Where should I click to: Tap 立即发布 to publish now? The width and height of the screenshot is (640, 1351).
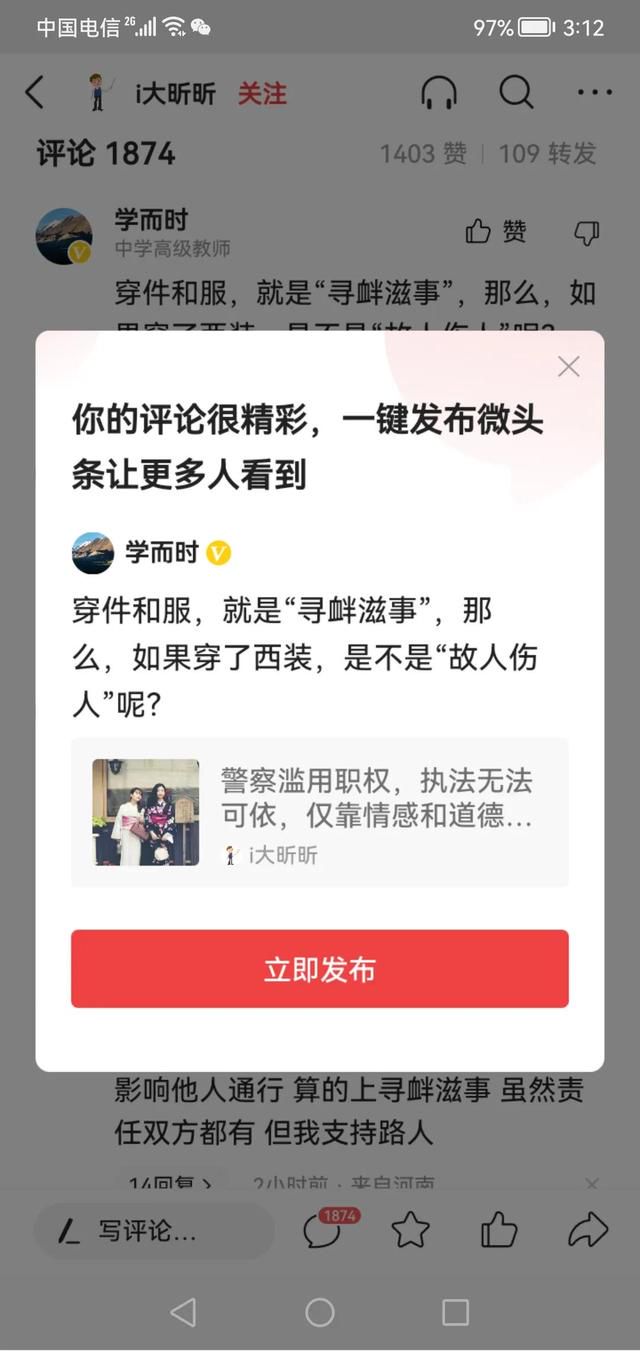click(320, 969)
